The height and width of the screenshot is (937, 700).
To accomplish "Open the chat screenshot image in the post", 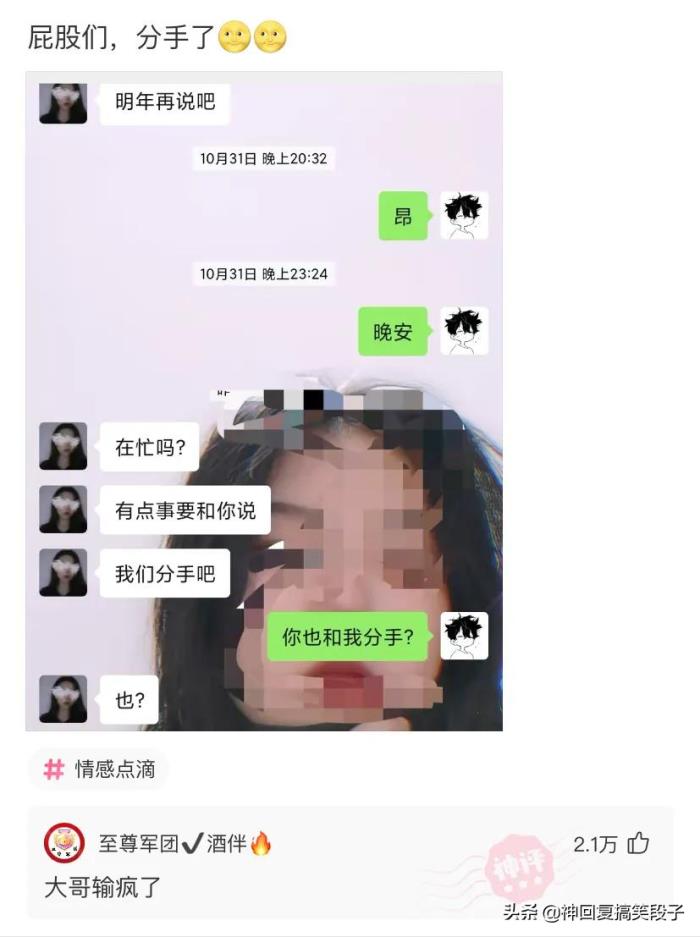I will [x=263, y=400].
